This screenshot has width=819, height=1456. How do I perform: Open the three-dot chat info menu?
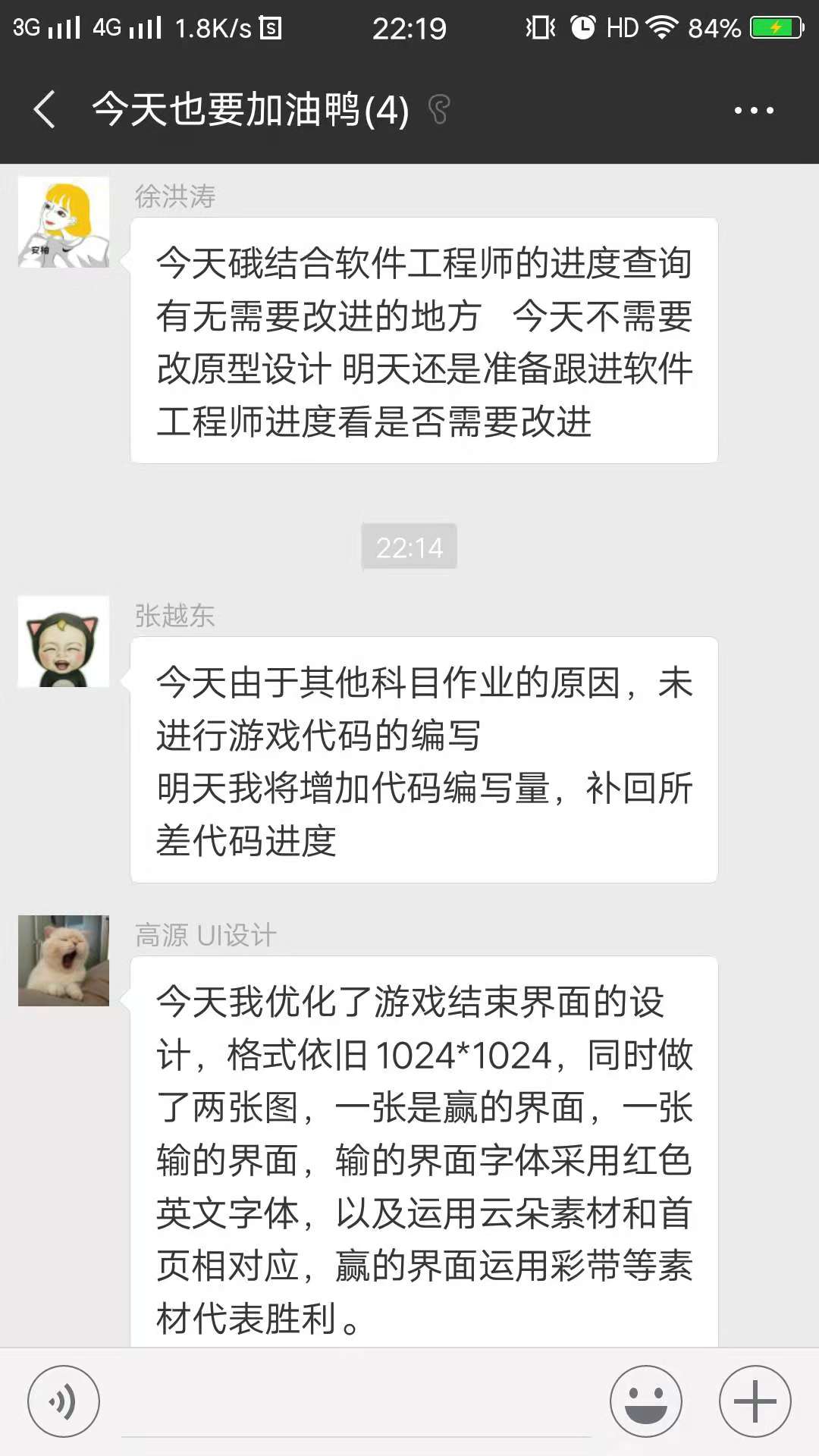[754, 111]
